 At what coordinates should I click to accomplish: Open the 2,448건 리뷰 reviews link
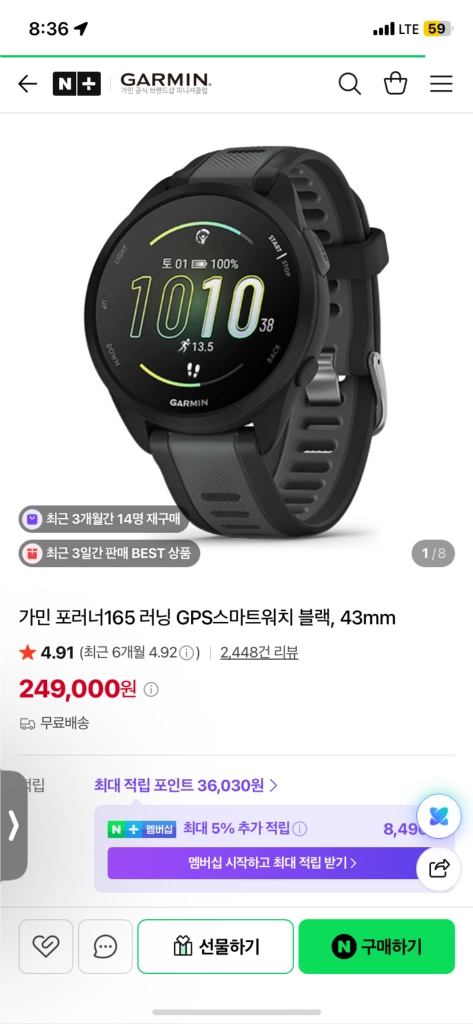click(259, 652)
